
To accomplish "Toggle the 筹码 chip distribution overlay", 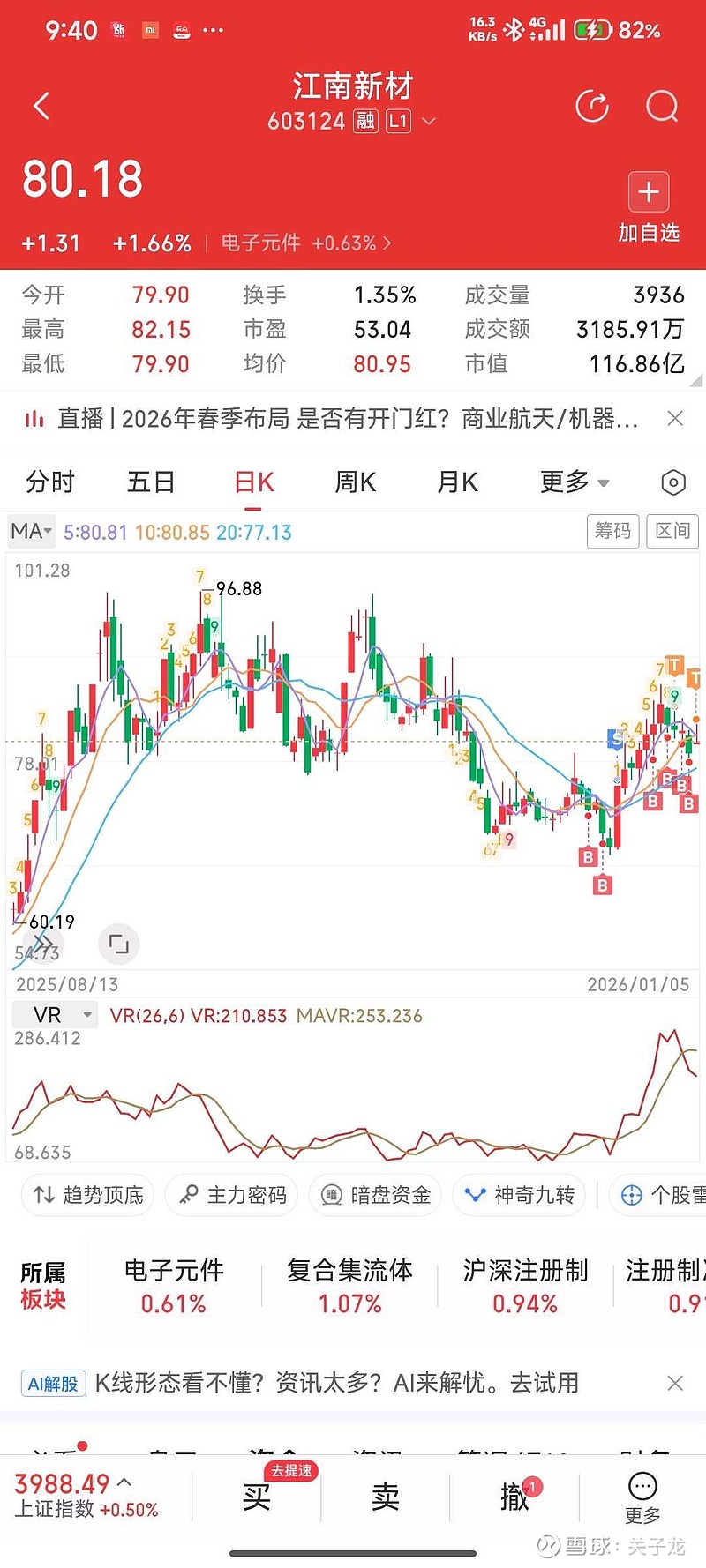I will tap(612, 532).
